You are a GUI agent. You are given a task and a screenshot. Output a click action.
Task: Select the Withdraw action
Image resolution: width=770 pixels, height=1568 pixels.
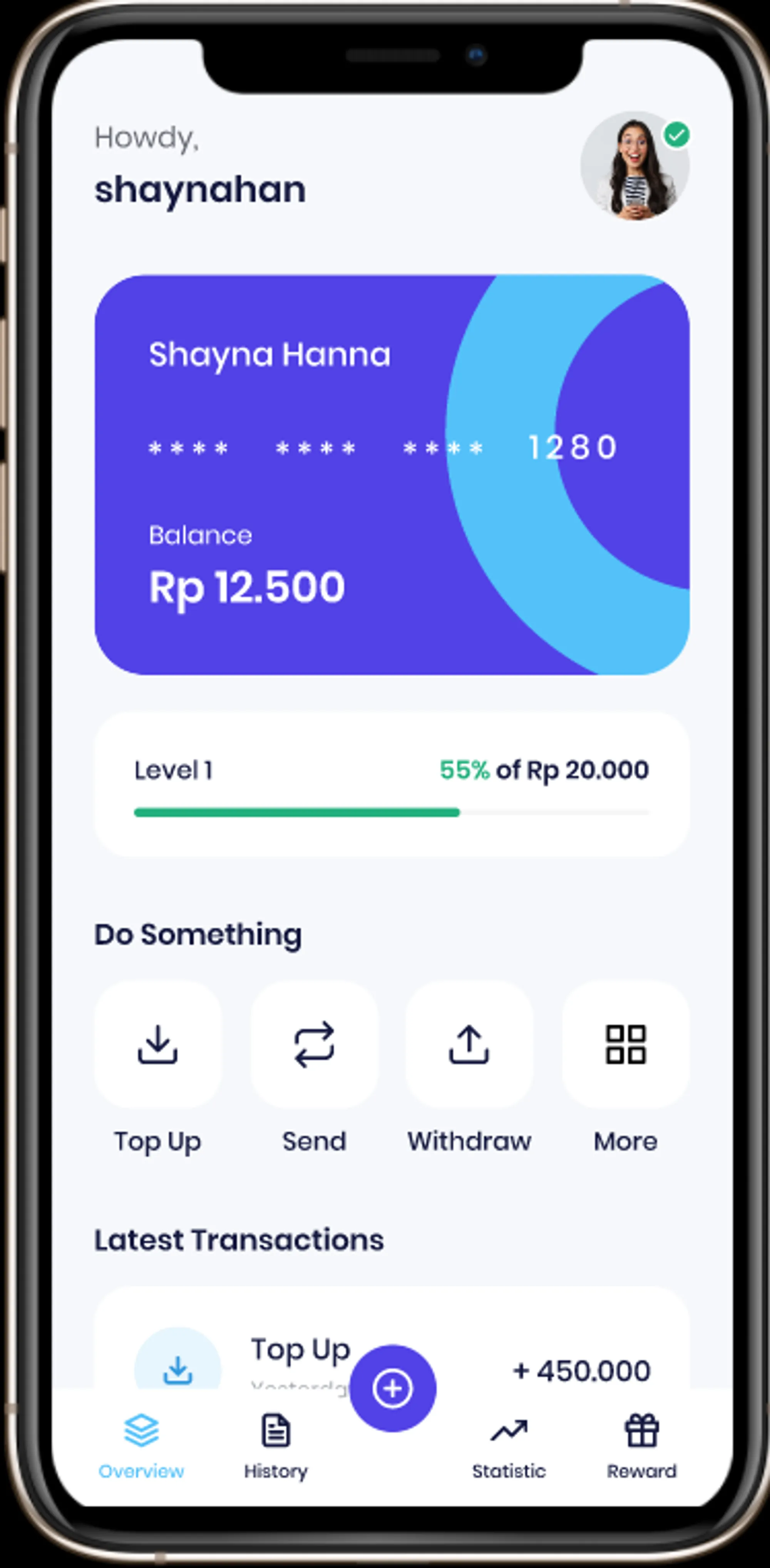469,1045
